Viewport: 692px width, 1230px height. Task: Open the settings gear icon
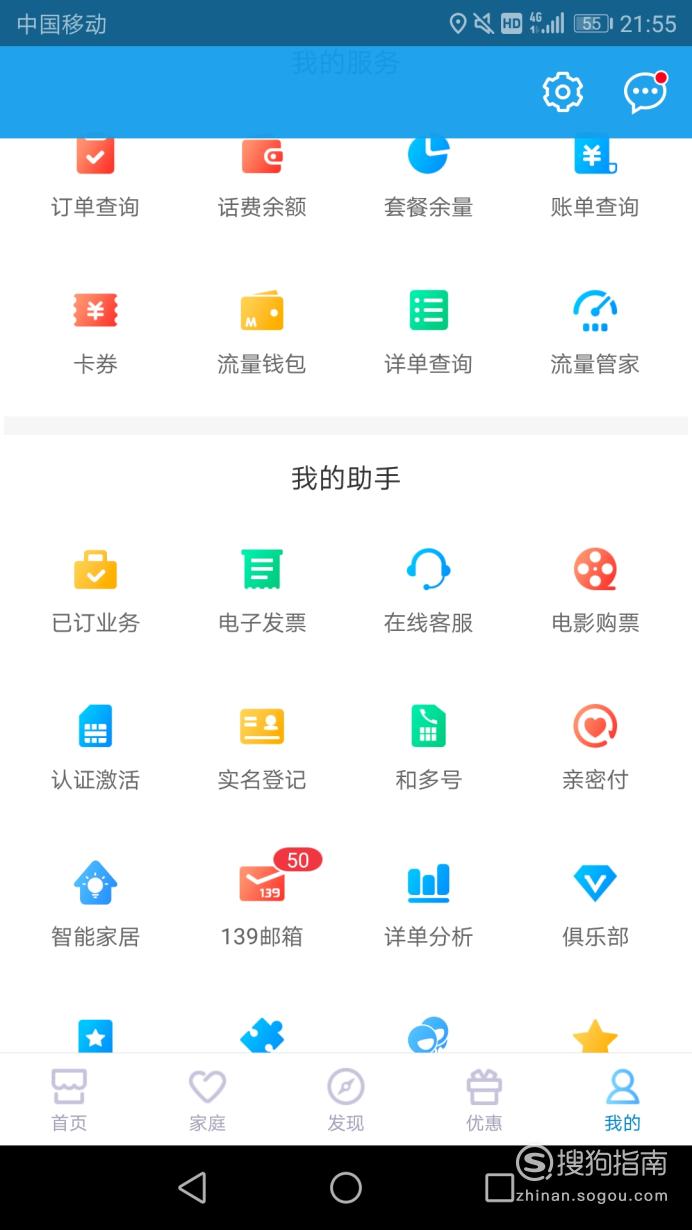563,92
